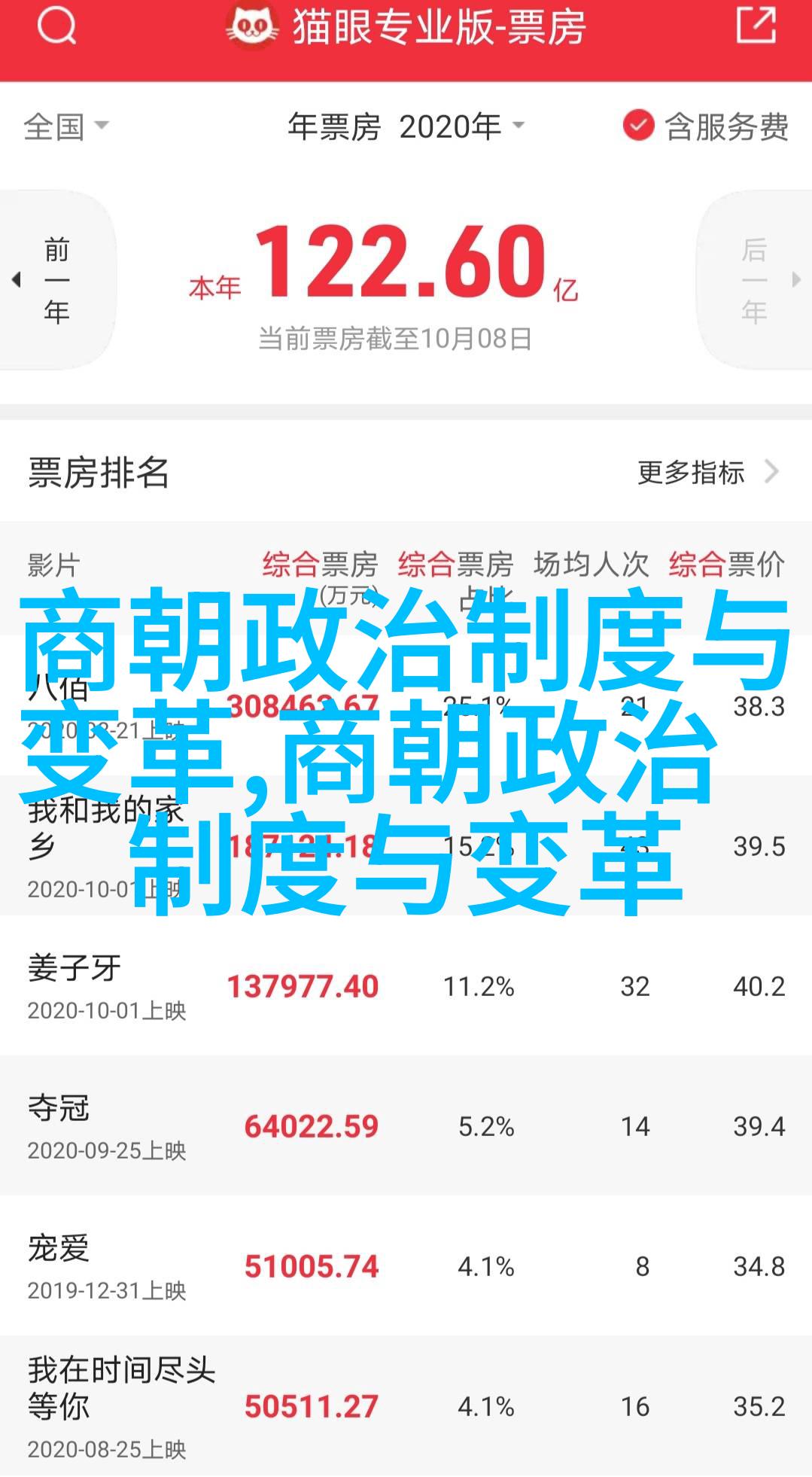The height and width of the screenshot is (1477, 812).
Task: Share this box office page
Action: tap(756, 26)
